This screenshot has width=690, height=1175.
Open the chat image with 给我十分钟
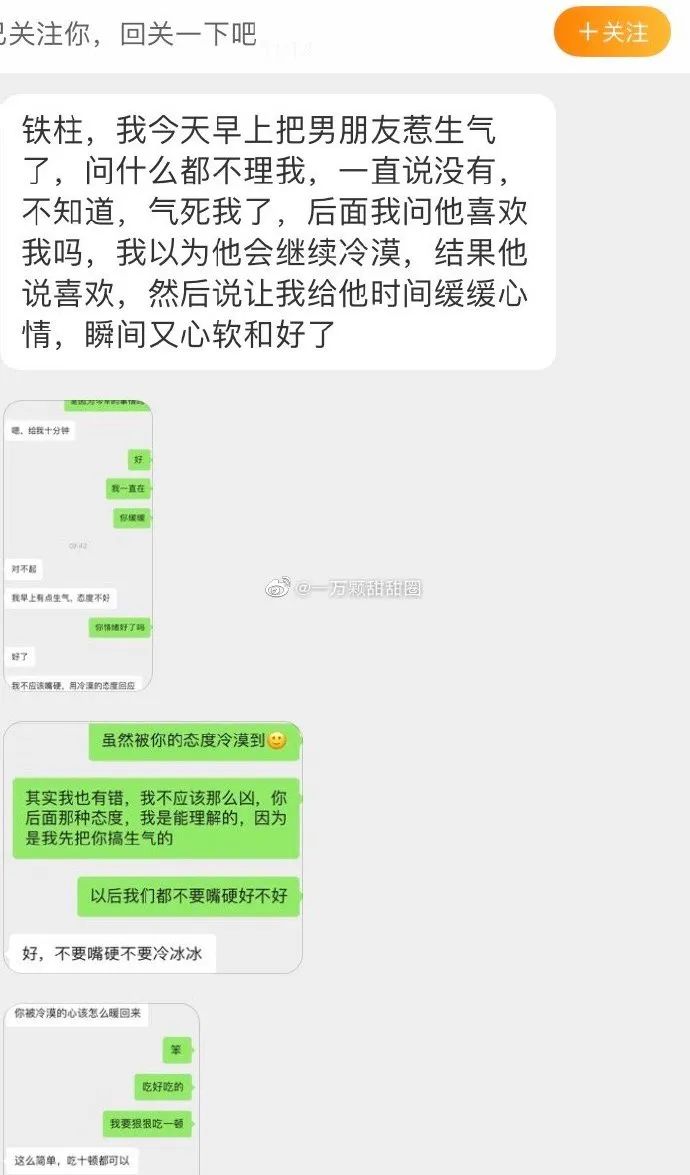pyautogui.click(x=78, y=545)
